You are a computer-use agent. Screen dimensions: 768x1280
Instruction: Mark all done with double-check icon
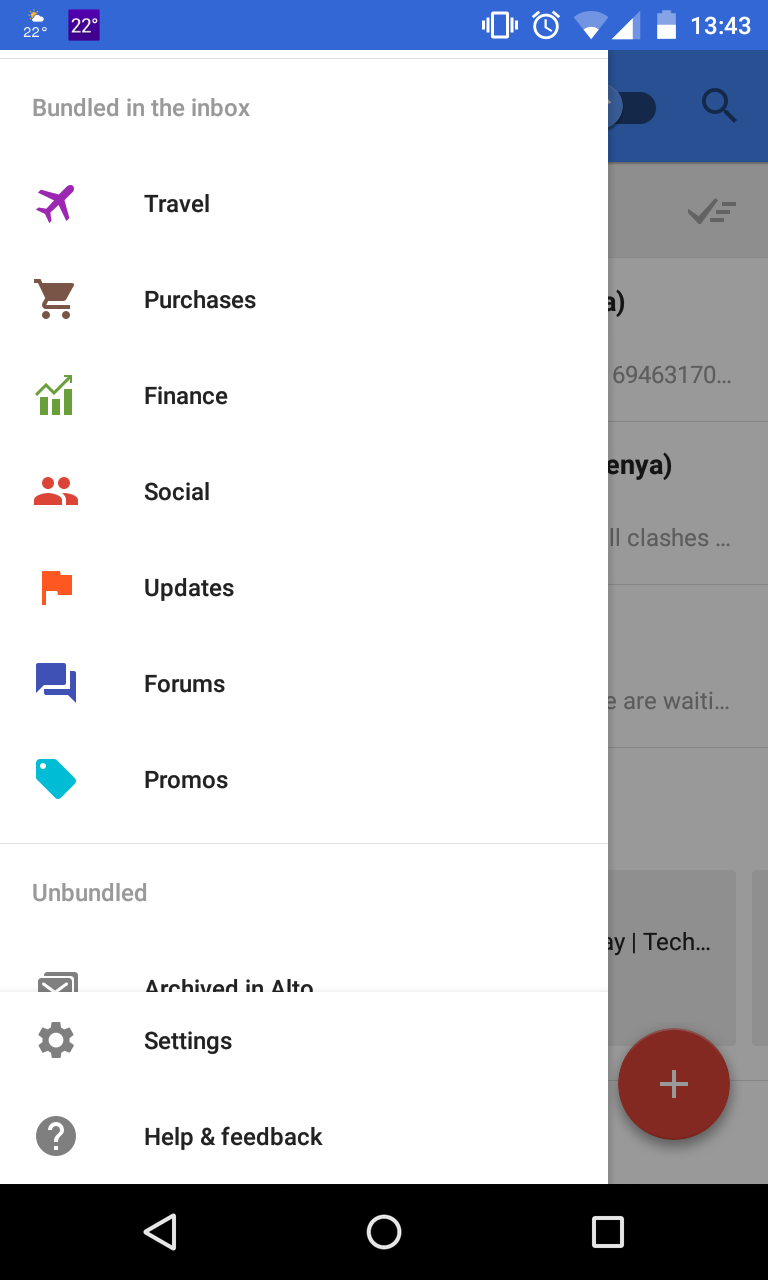tap(712, 211)
